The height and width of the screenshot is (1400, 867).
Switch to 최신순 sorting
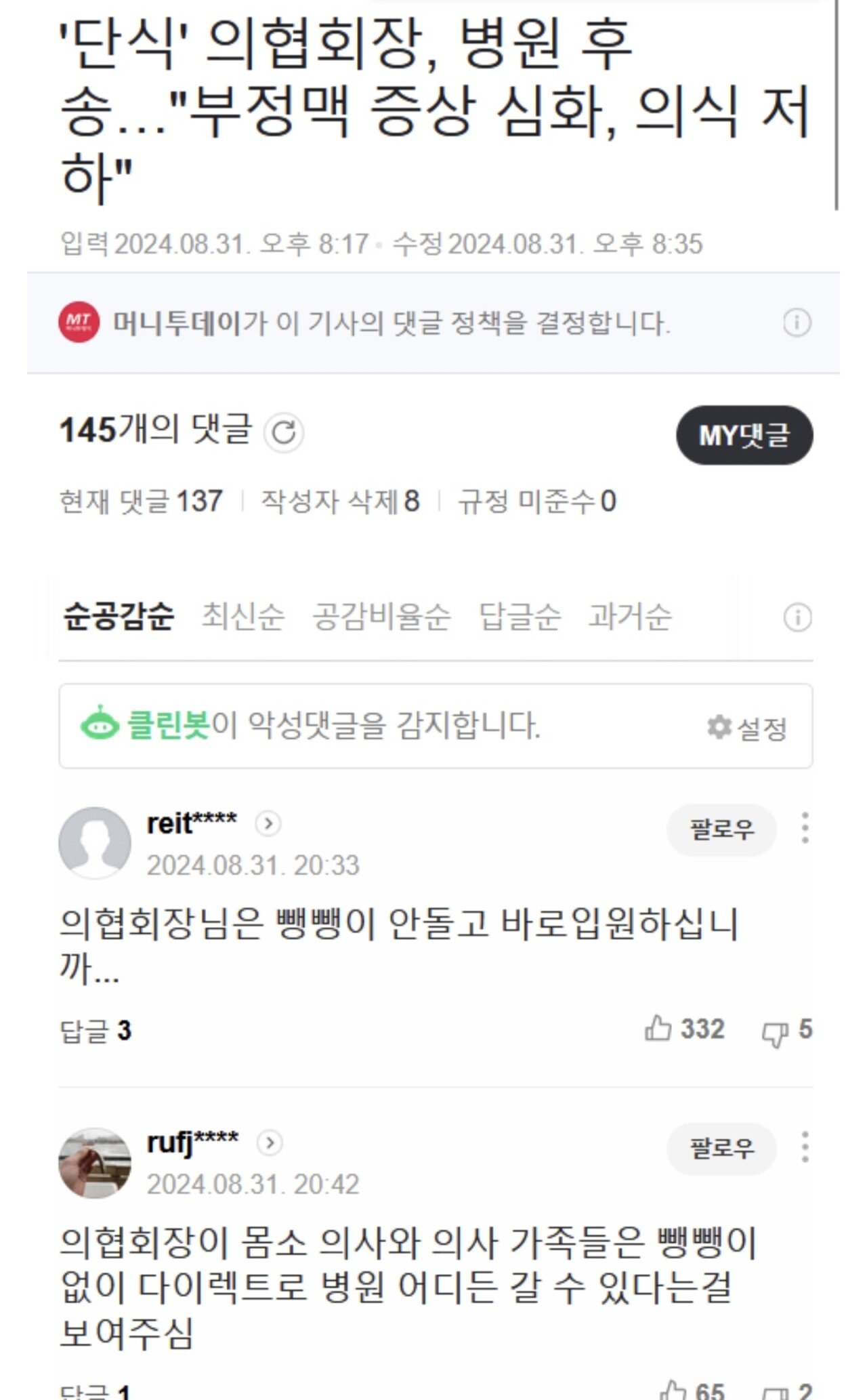point(242,616)
